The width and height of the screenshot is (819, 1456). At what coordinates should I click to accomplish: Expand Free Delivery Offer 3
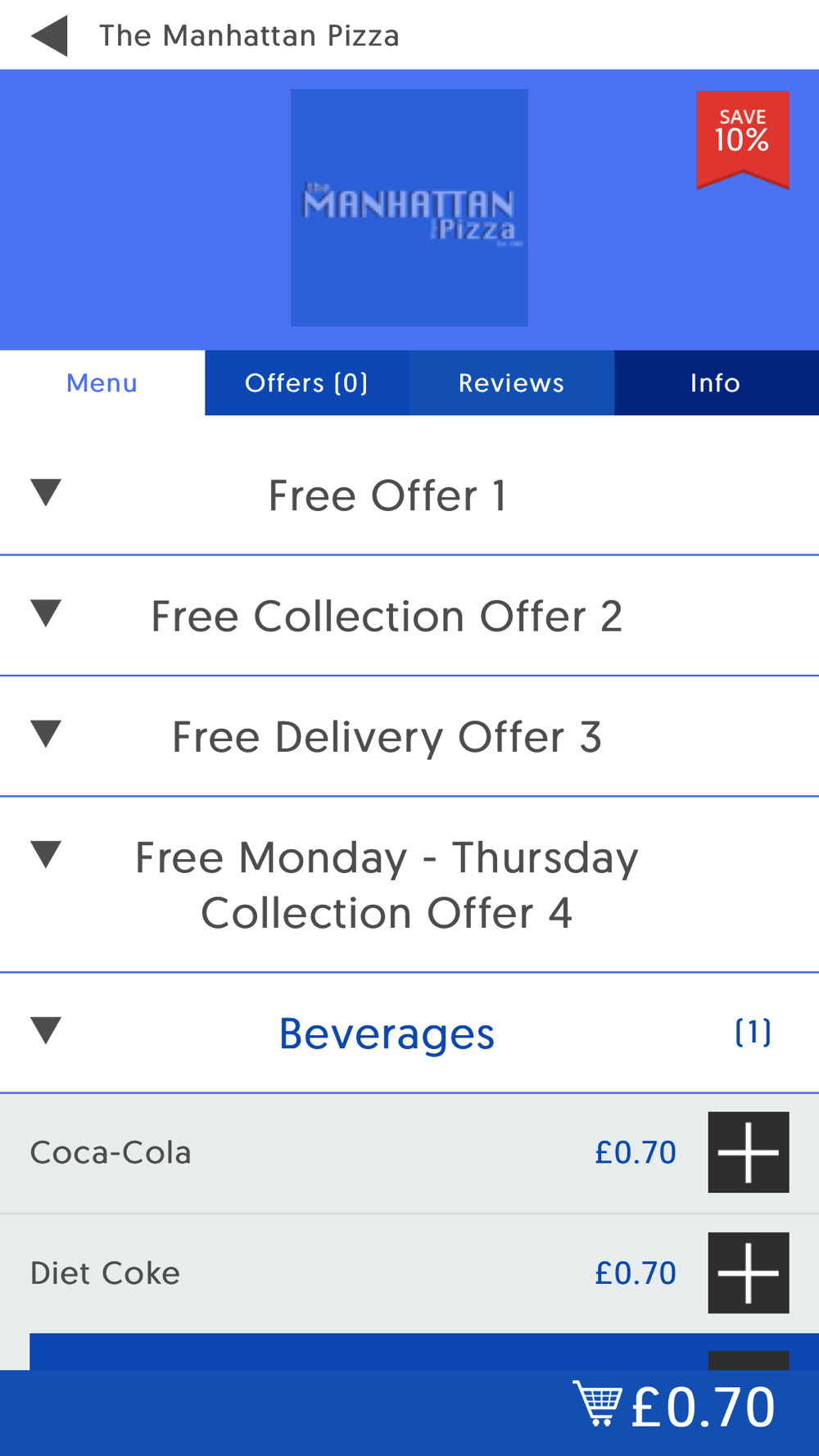click(409, 736)
